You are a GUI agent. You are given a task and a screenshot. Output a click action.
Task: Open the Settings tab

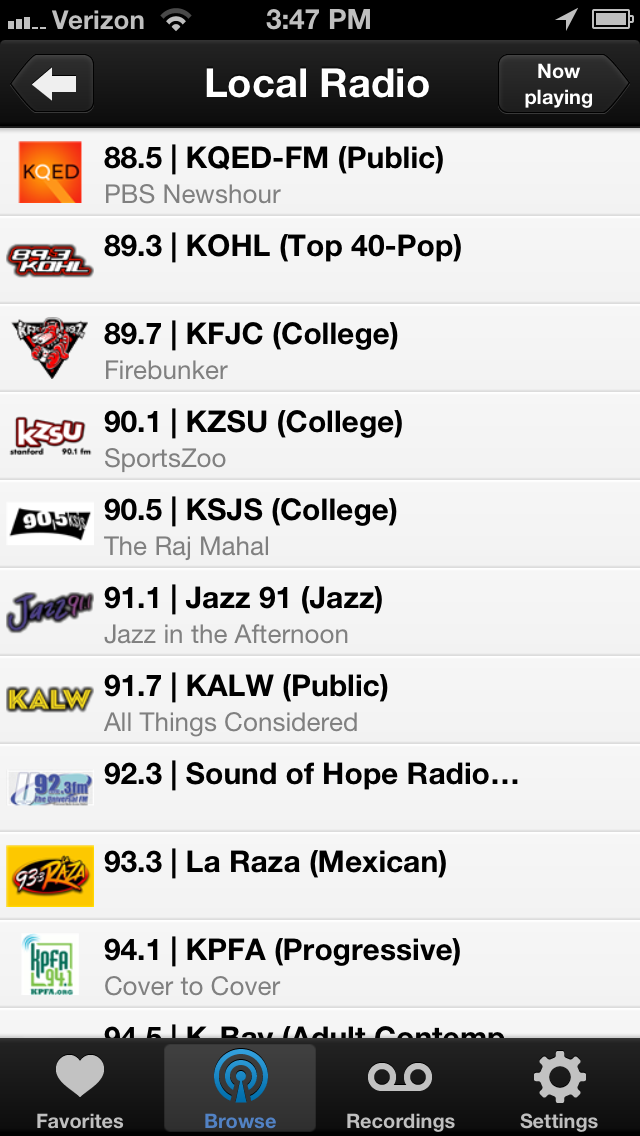559,1089
